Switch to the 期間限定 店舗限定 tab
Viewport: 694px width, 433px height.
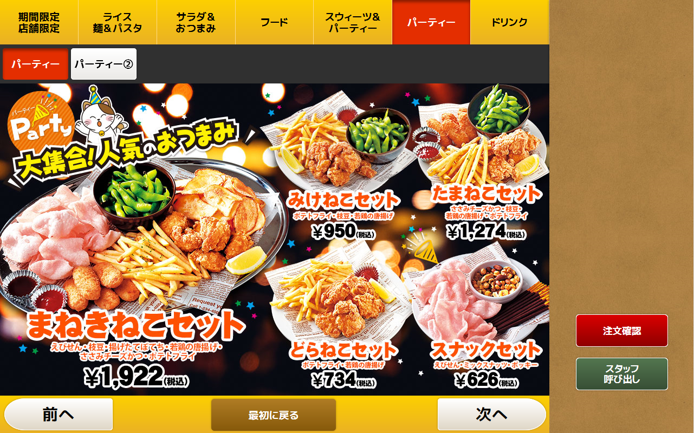click(x=39, y=22)
